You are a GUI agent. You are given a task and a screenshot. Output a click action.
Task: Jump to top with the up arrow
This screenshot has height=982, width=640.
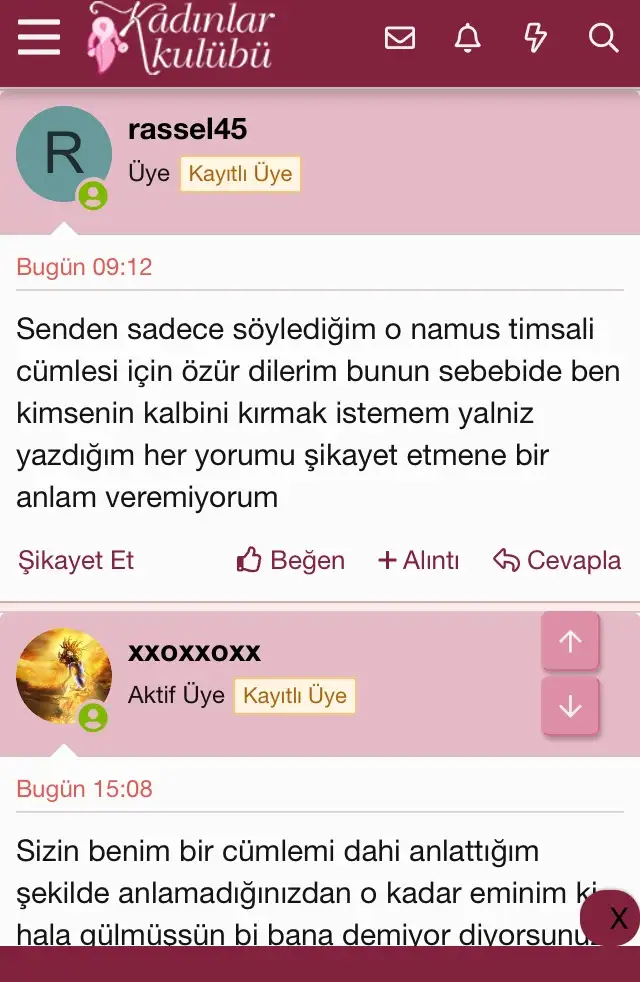pyautogui.click(x=570, y=642)
